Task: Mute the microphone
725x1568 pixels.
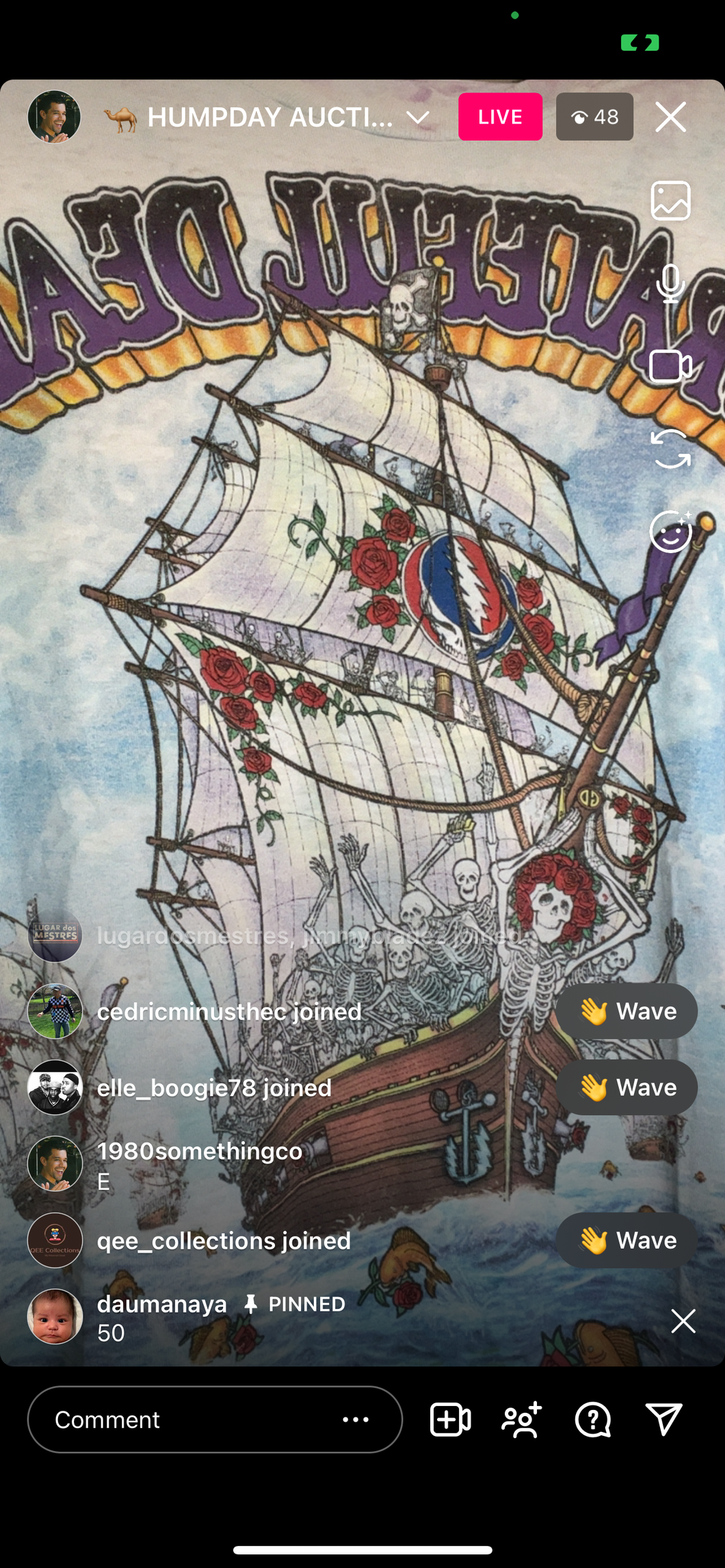Action: (670, 283)
